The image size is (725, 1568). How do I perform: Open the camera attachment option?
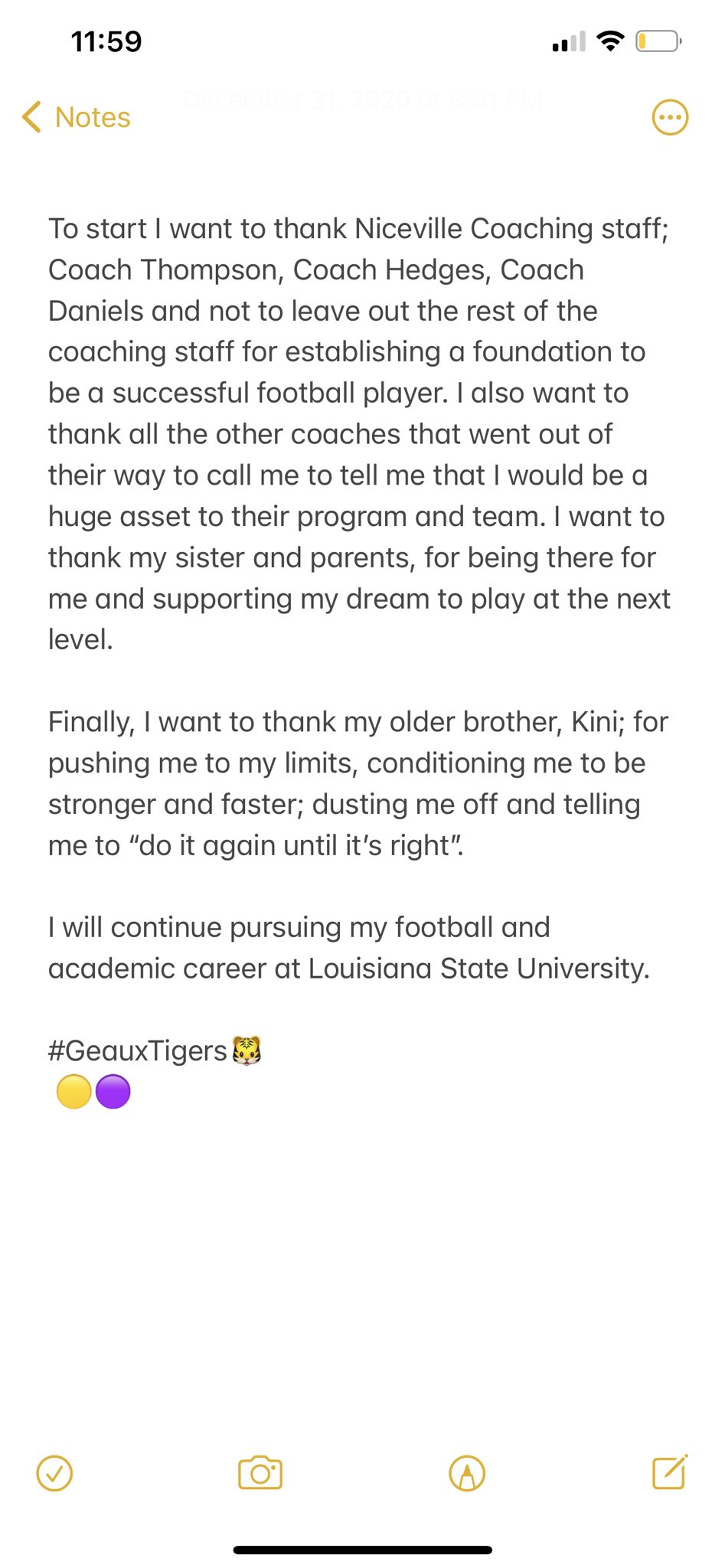pos(260,1473)
